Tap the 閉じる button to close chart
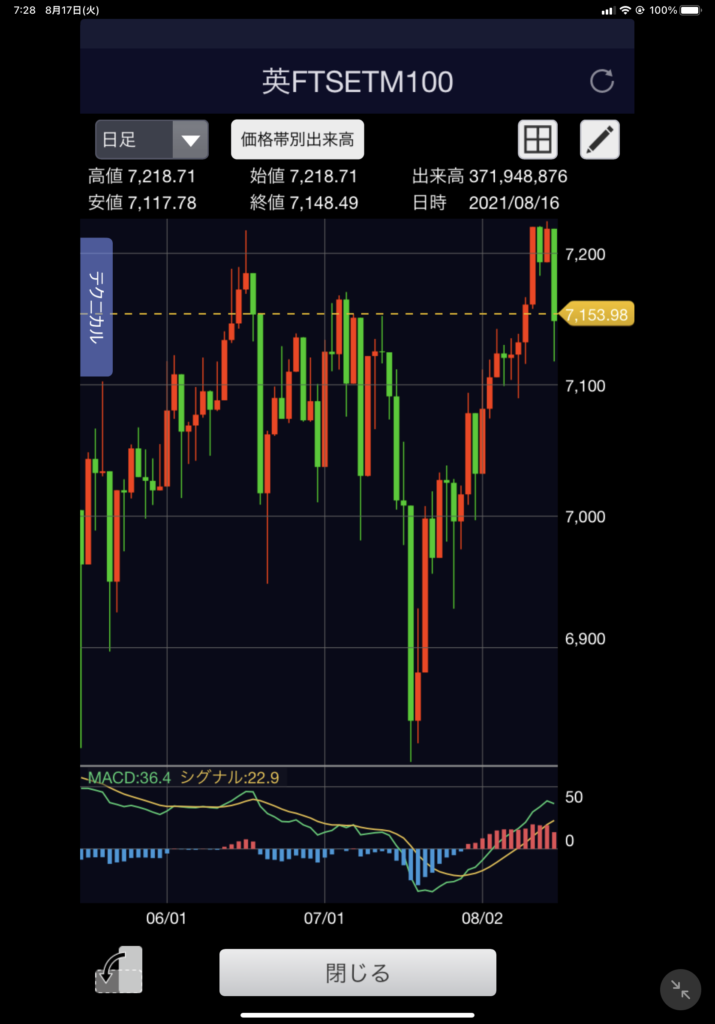This screenshot has width=715, height=1024. point(357,972)
